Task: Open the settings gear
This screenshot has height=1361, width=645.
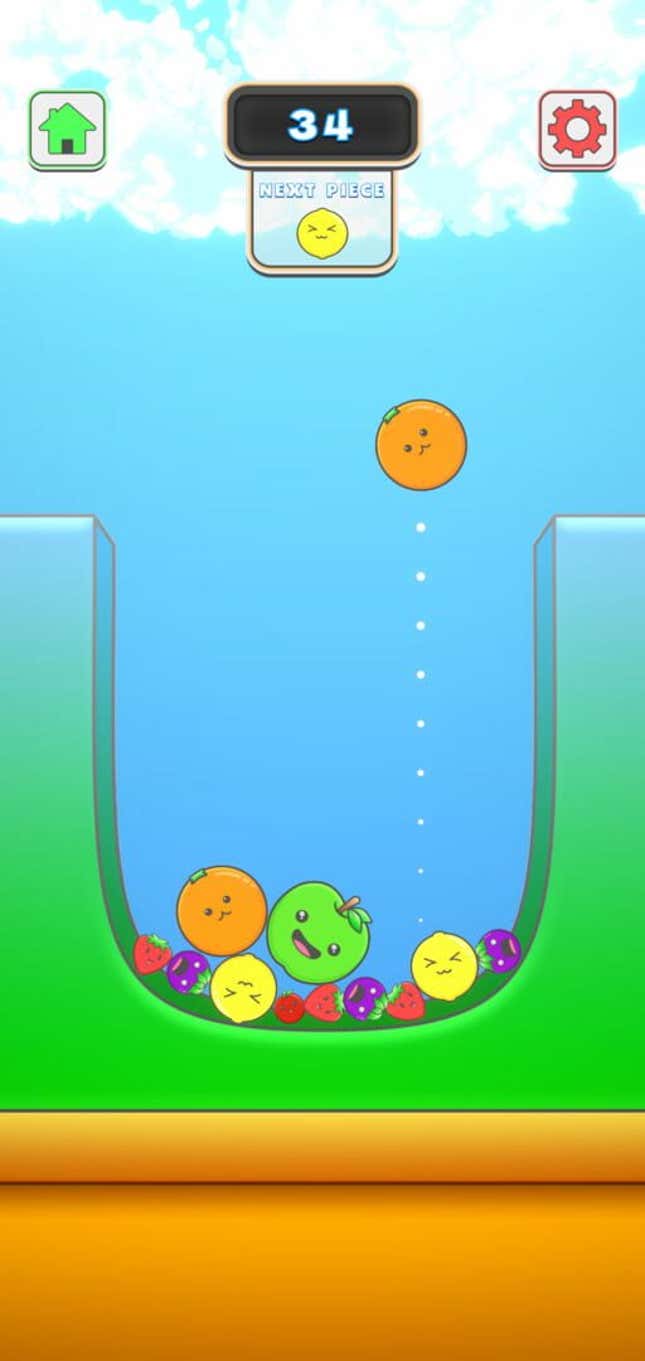Action: click(577, 130)
